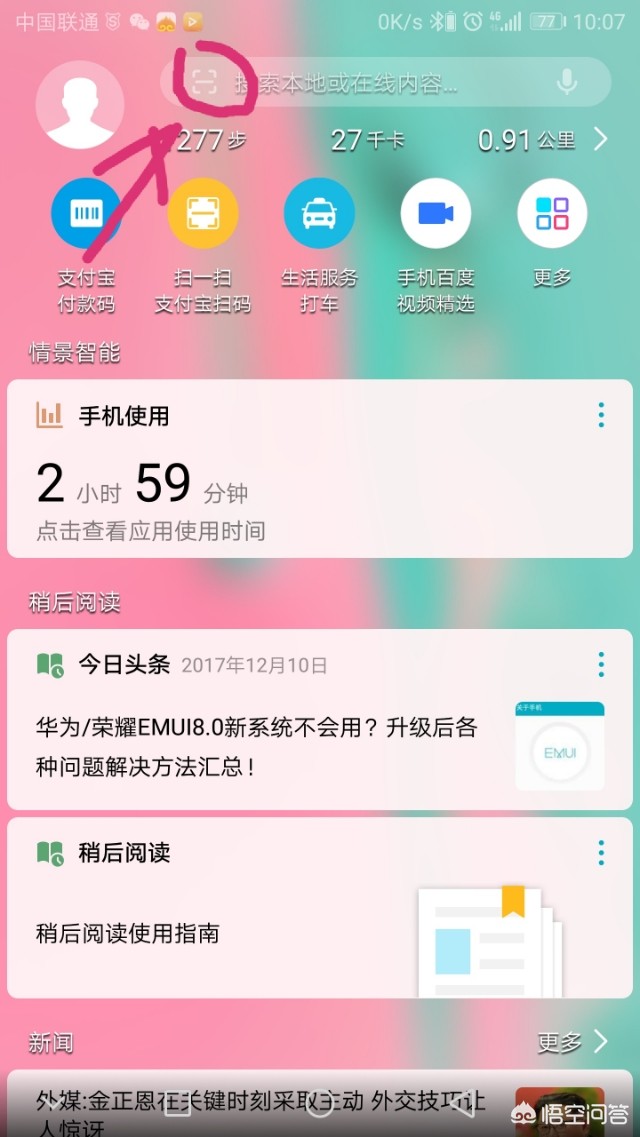Tap the scan icon in the search bar
This screenshot has height=1137, width=640.
point(204,83)
